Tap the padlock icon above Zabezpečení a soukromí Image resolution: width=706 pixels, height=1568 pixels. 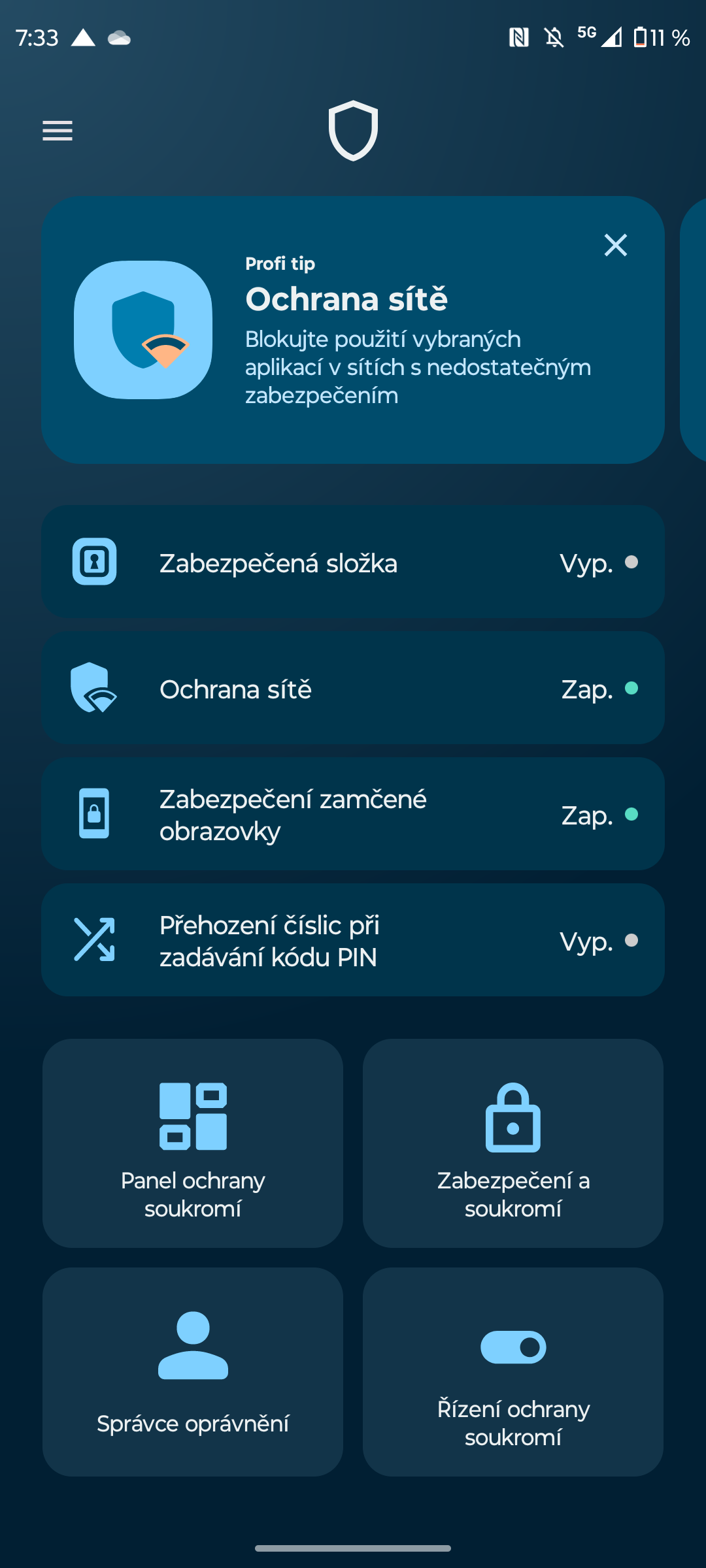tap(514, 1120)
